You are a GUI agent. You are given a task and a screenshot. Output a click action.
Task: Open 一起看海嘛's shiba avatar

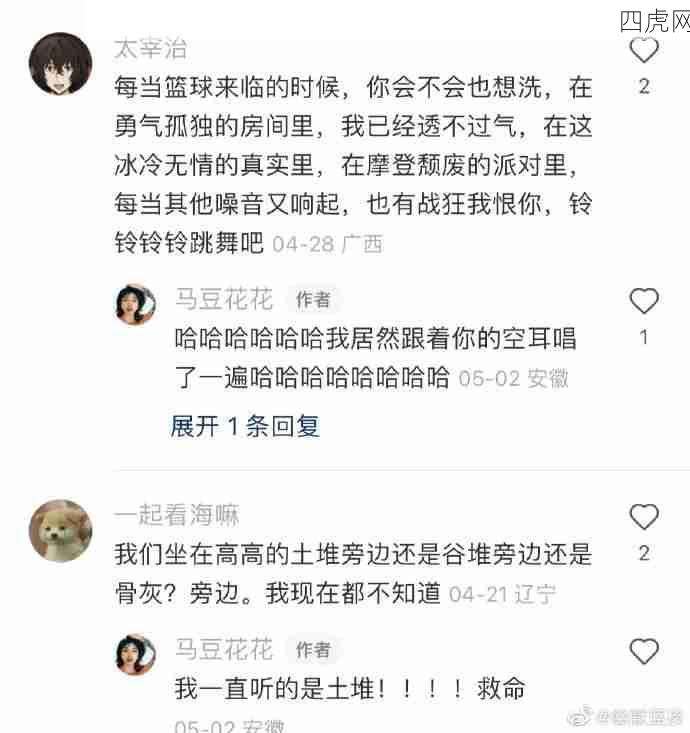62,530
